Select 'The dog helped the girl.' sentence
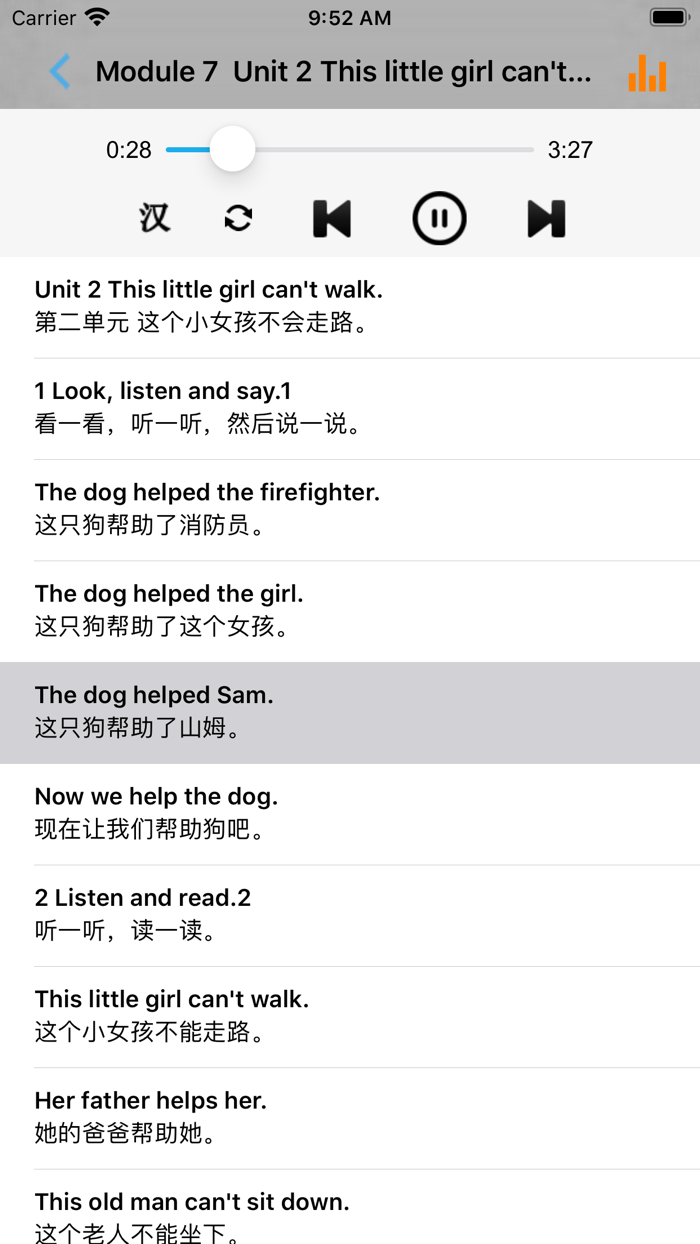 [x=350, y=611]
